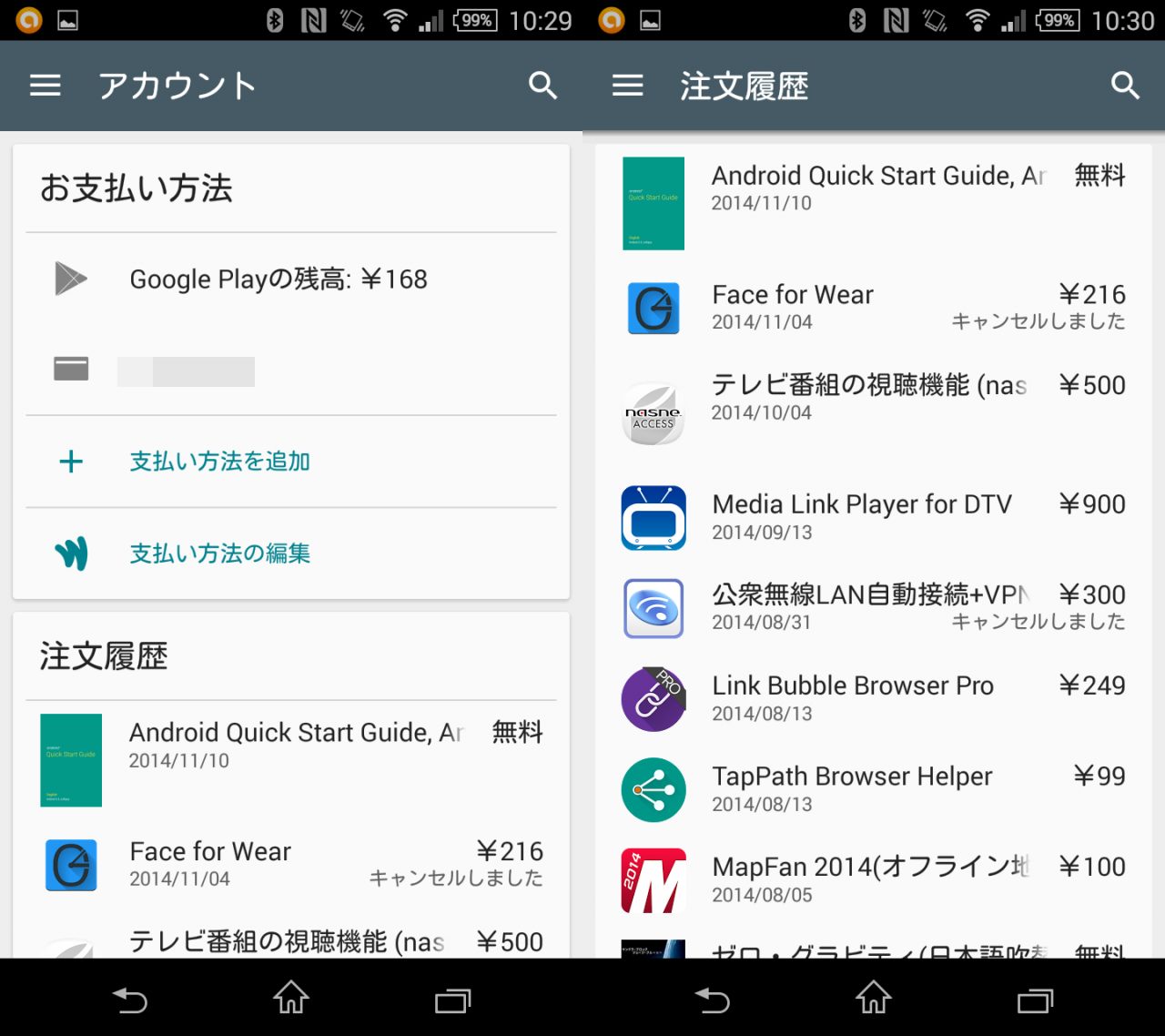Open 支払い方法の編集
The width and height of the screenshot is (1165, 1036).
click(x=219, y=554)
